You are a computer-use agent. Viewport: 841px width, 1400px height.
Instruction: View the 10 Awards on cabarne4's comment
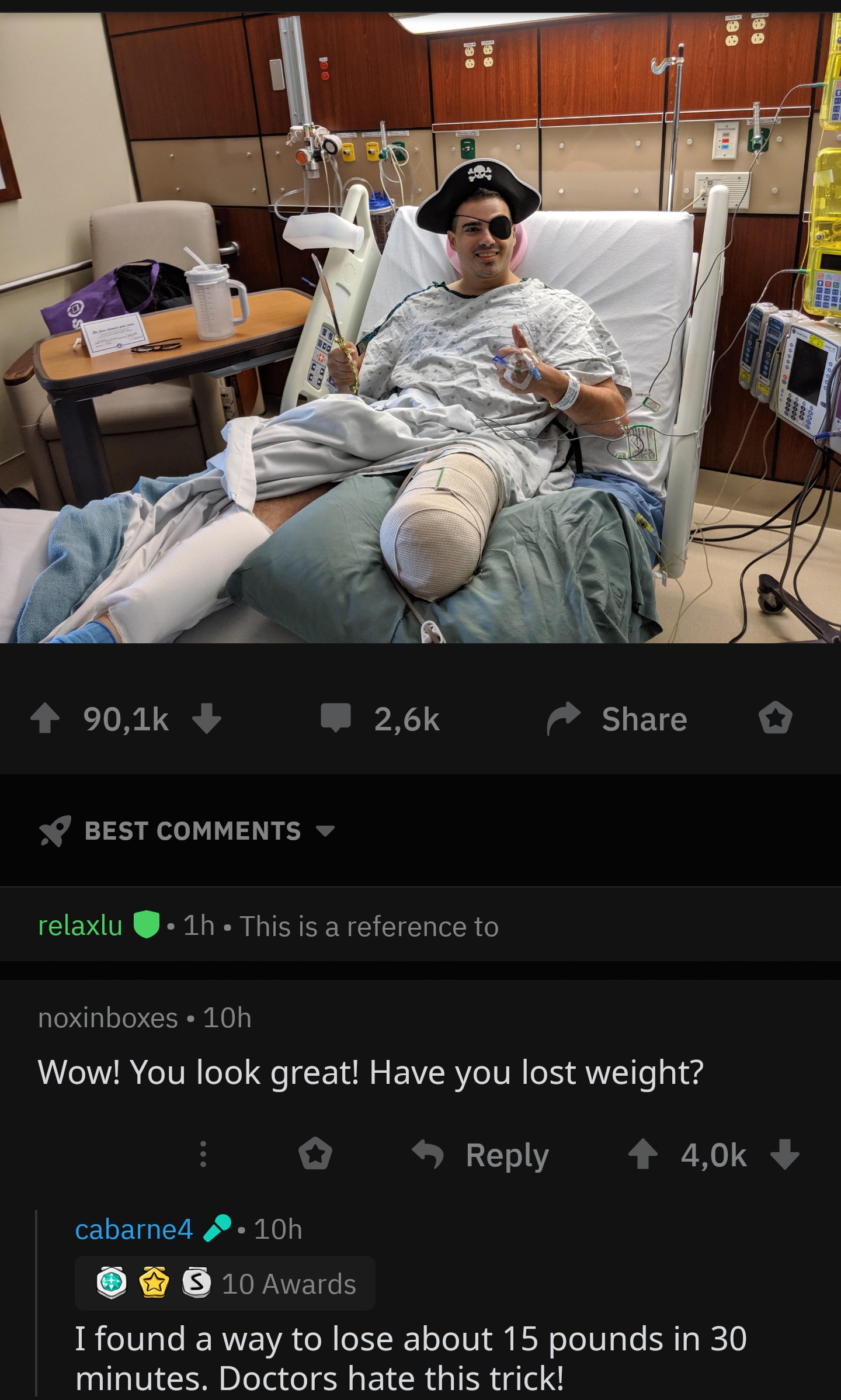[x=225, y=1284]
